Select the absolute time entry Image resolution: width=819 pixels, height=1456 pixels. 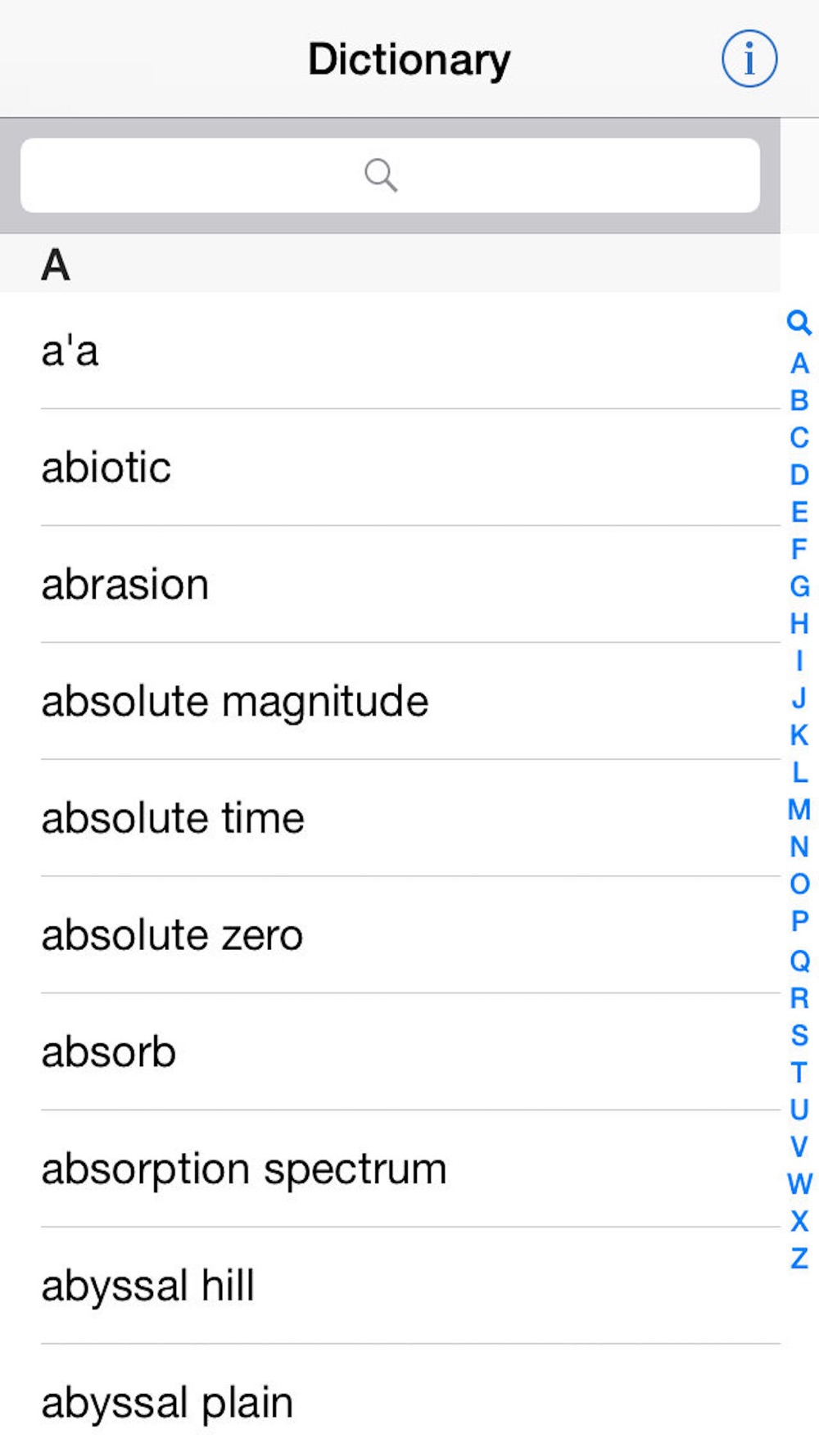pyautogui.click(x=390, y=819)
